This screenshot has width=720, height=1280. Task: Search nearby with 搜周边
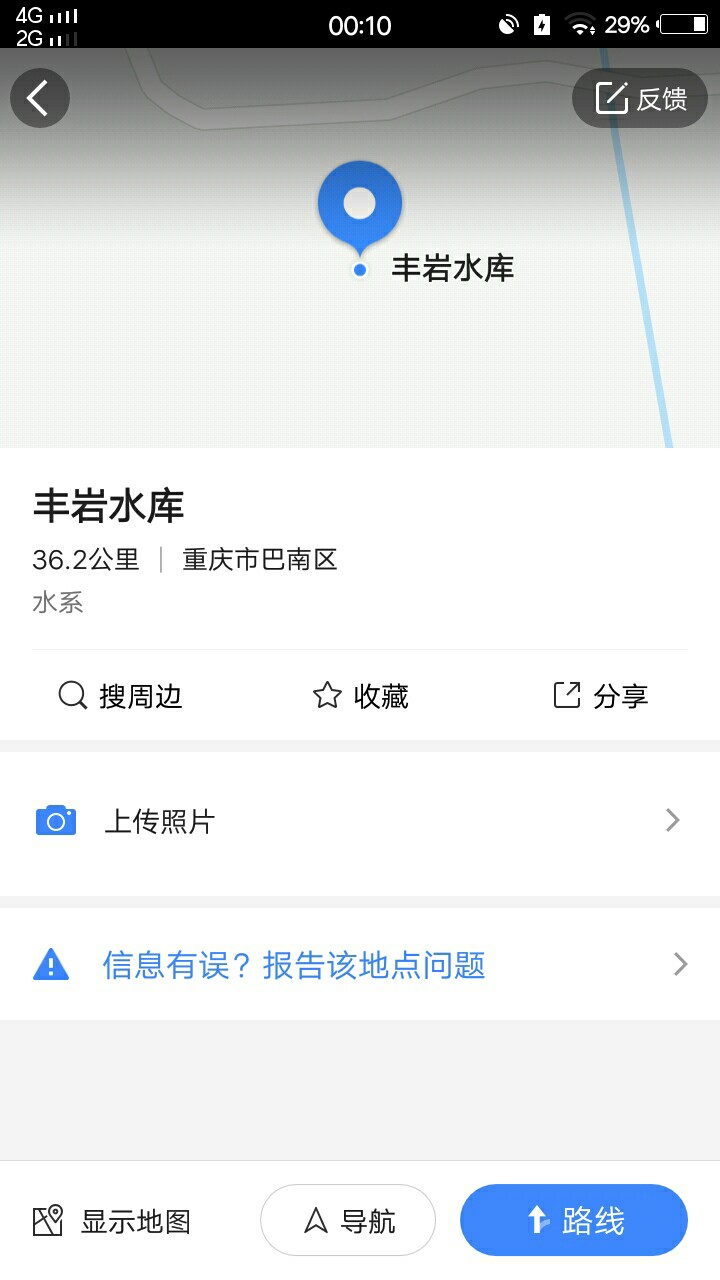(120, 696)
